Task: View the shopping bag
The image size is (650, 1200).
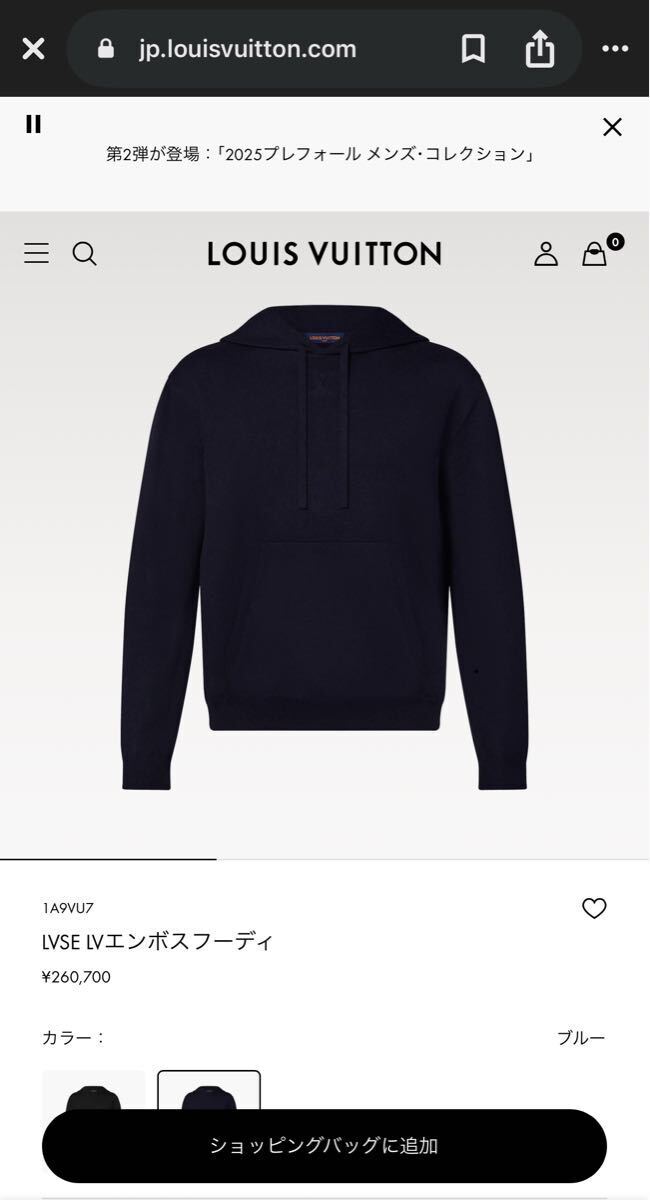Action: (595, 254)
